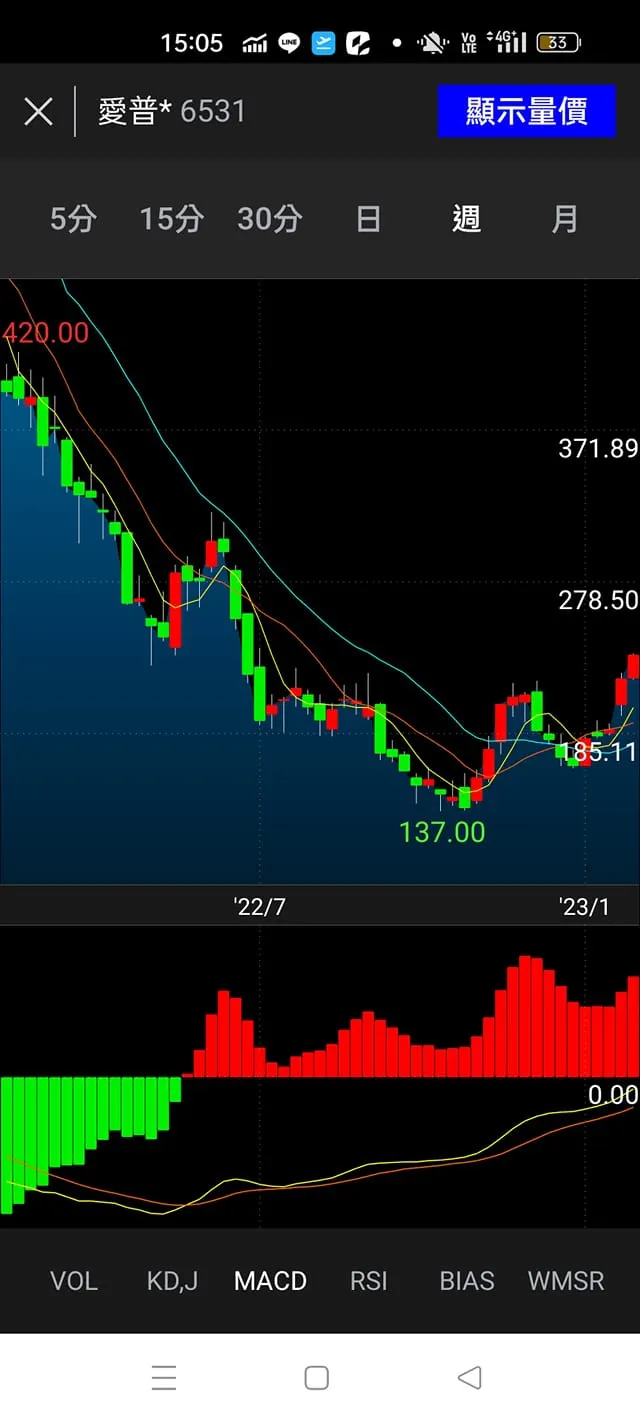Display the RSI indicator
Viewport: 640px width, 1422px height.
pyautogui.click(x=368, y=1281)
